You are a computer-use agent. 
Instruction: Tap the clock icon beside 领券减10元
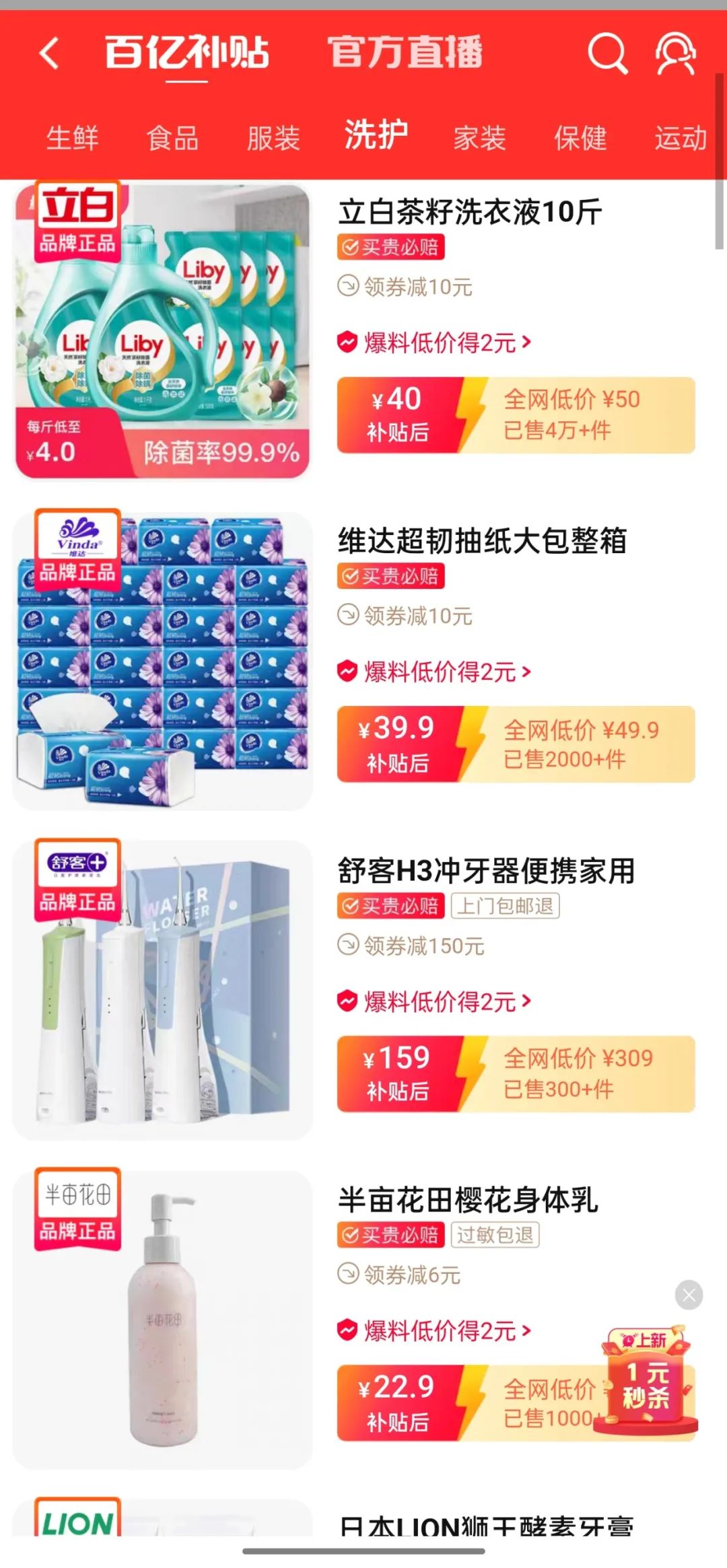pos(349,285)
